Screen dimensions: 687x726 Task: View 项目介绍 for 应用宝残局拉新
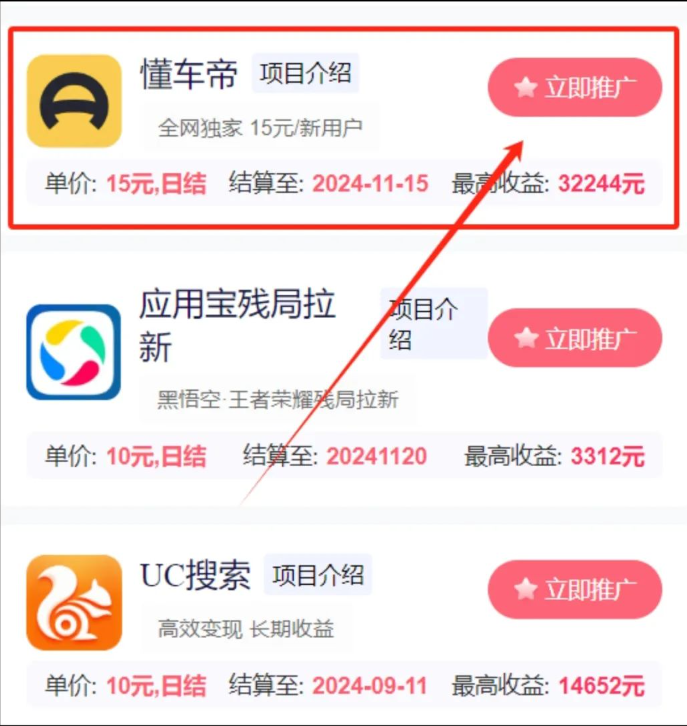coord(431,323)
